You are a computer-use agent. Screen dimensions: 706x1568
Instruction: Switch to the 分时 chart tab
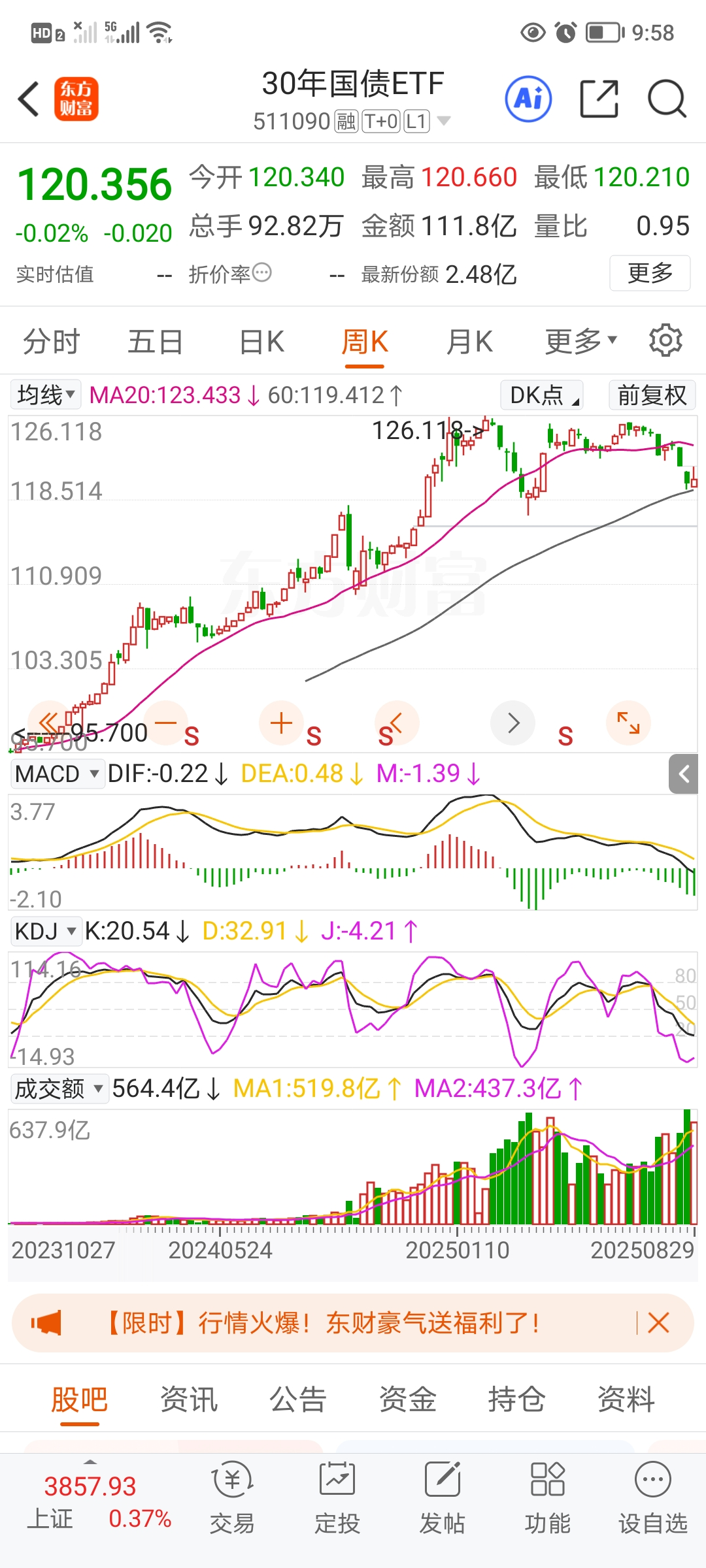(51, 342)
